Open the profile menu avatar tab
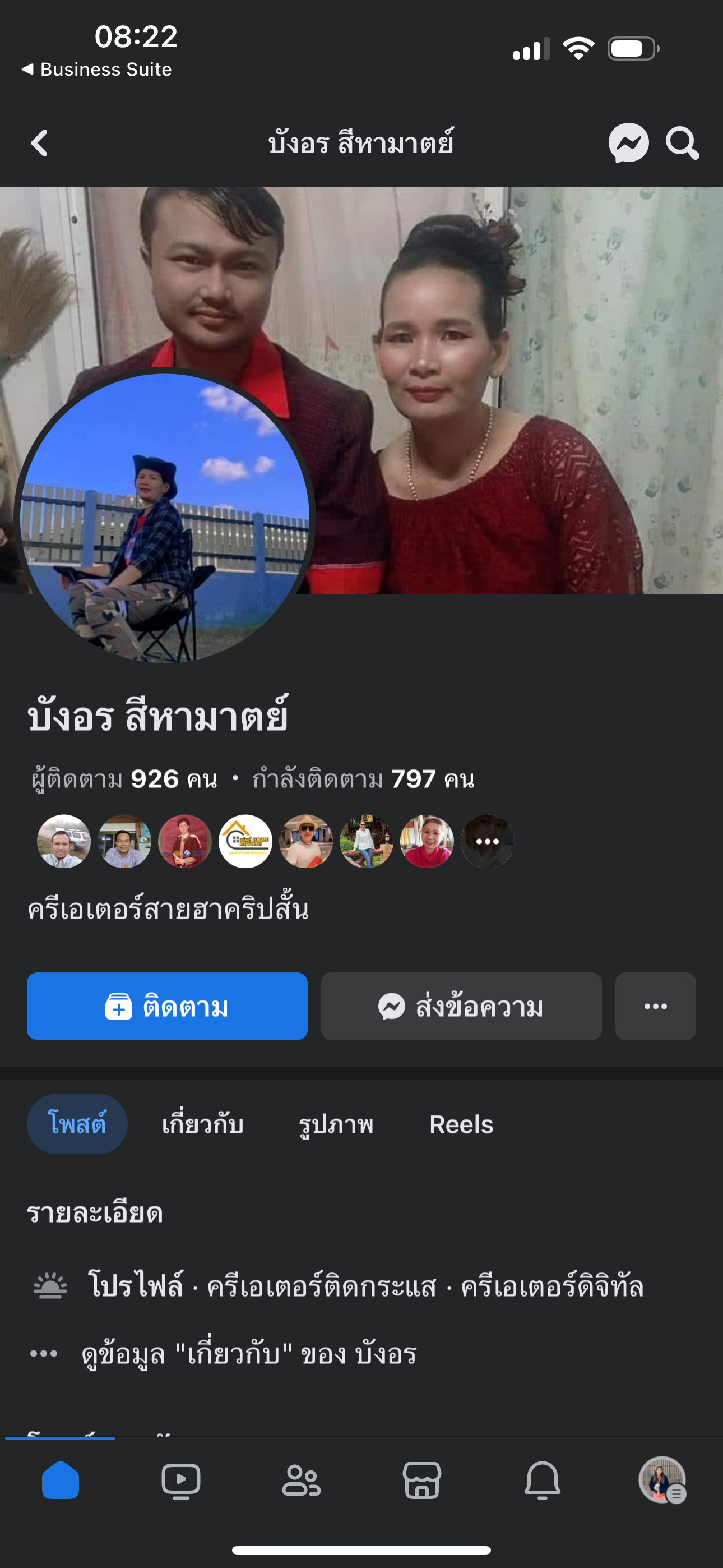Viewport: 723px width, 1568px height. click(662, 1480)
